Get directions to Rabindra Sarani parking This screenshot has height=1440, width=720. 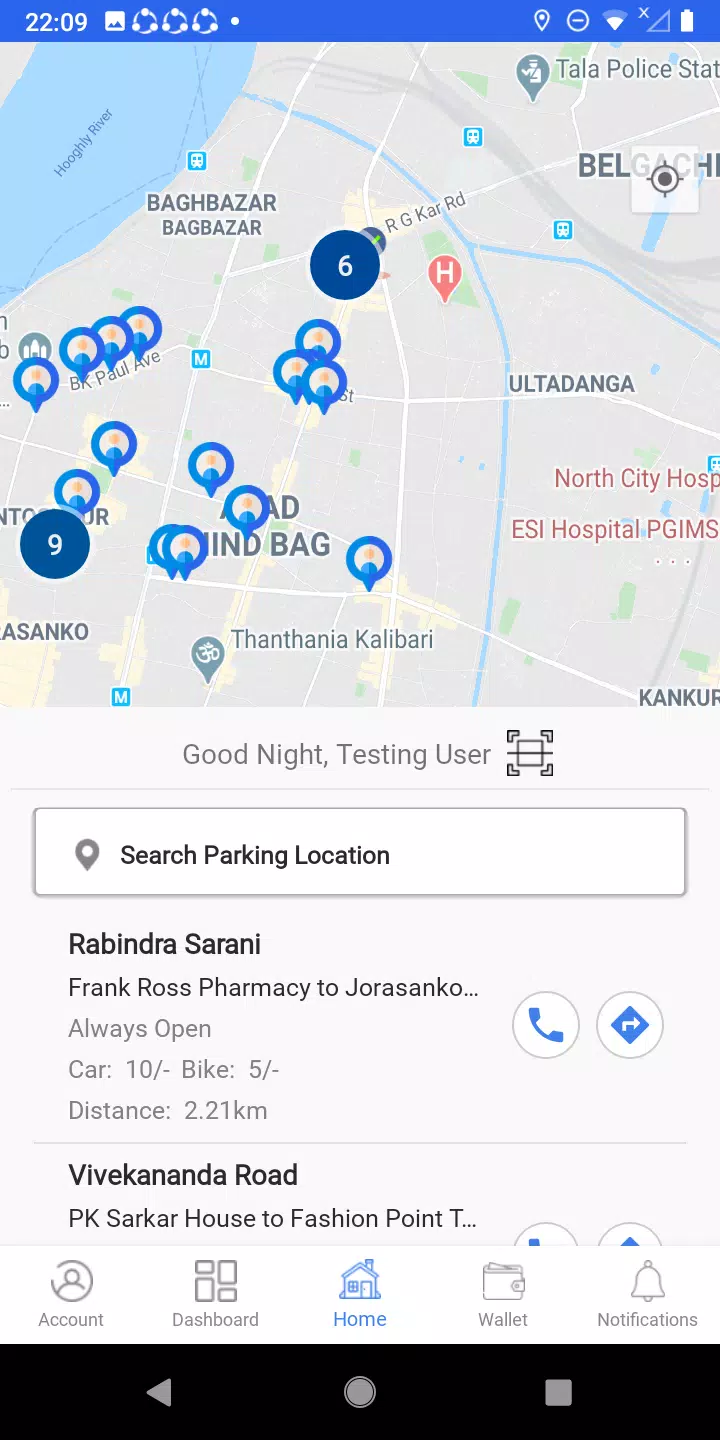(x=630, y=1025)
